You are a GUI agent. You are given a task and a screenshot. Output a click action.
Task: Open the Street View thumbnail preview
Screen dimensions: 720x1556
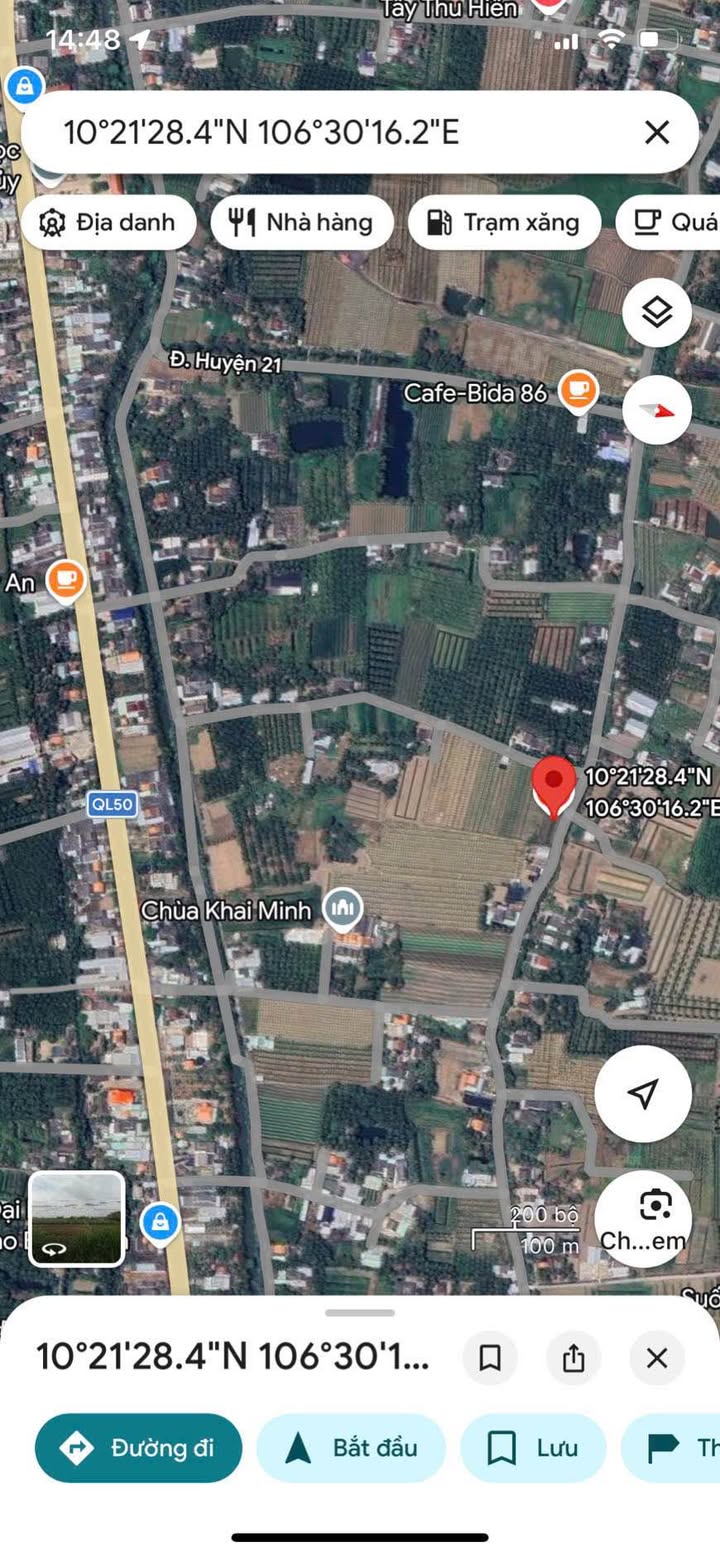[x=76, y=1218]
